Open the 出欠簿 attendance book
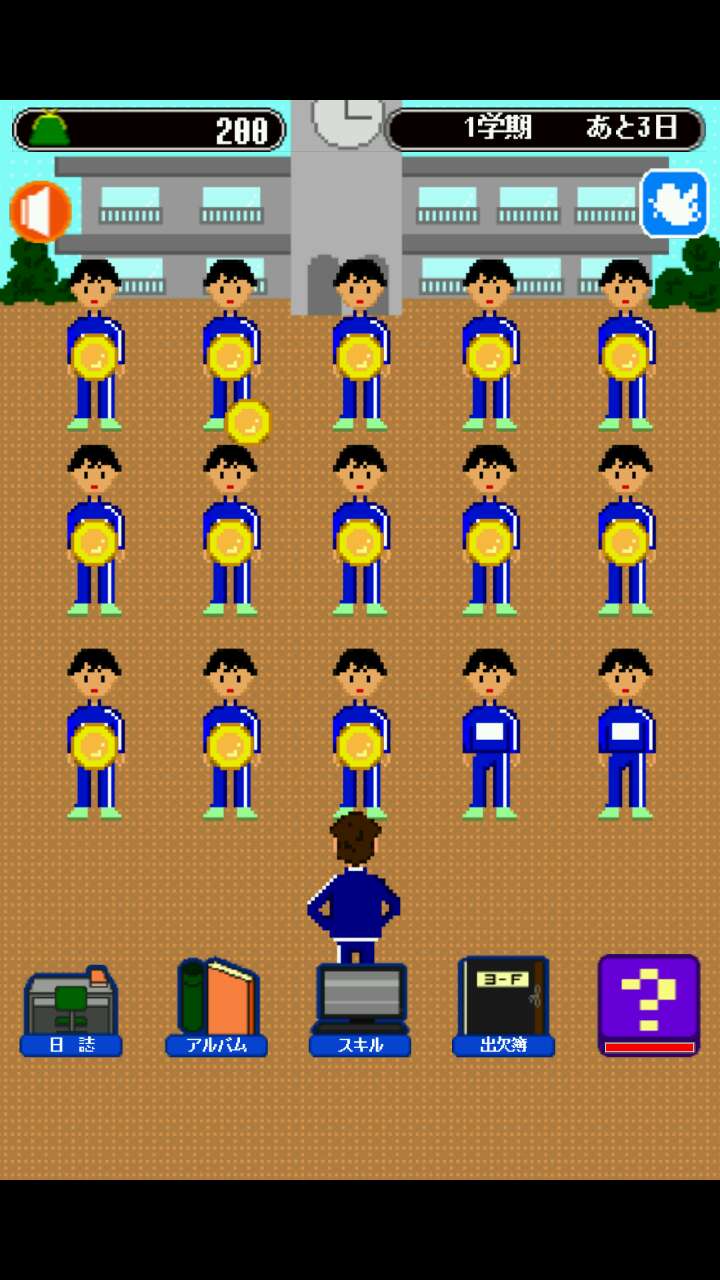Screen dimensions: 720x1280 click(503, 1008)
